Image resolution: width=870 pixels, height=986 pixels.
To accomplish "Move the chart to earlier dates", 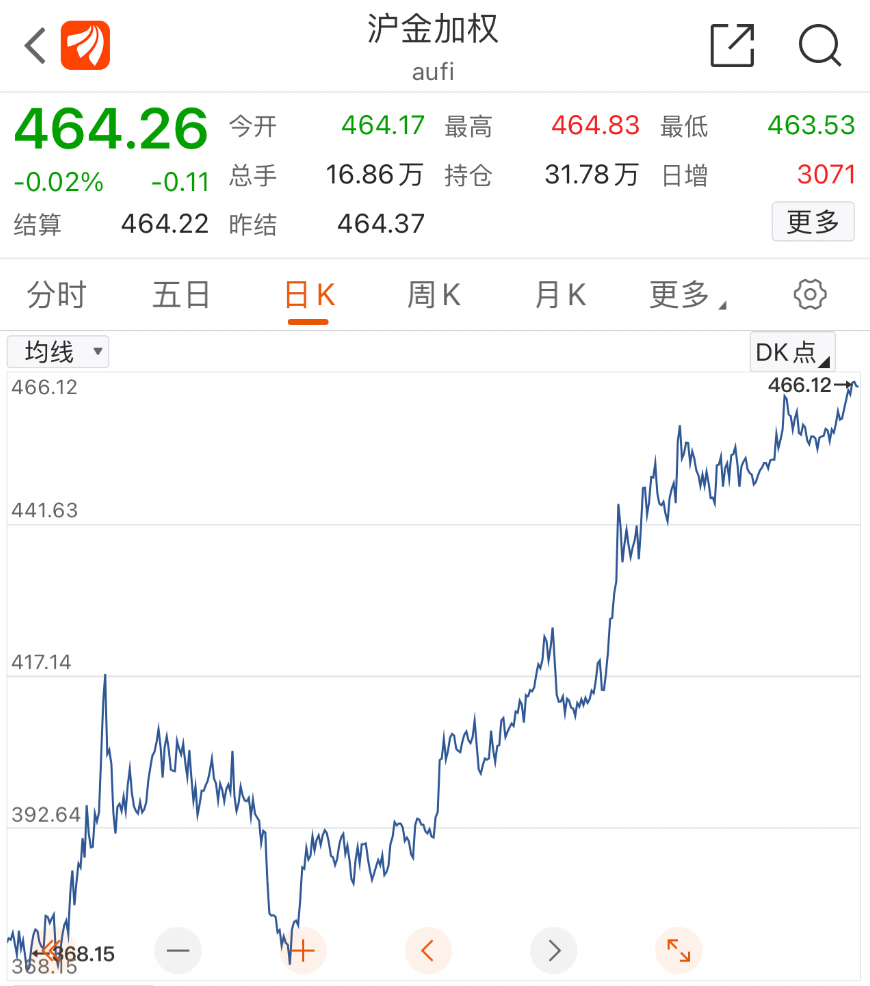I will pos(428,950).
